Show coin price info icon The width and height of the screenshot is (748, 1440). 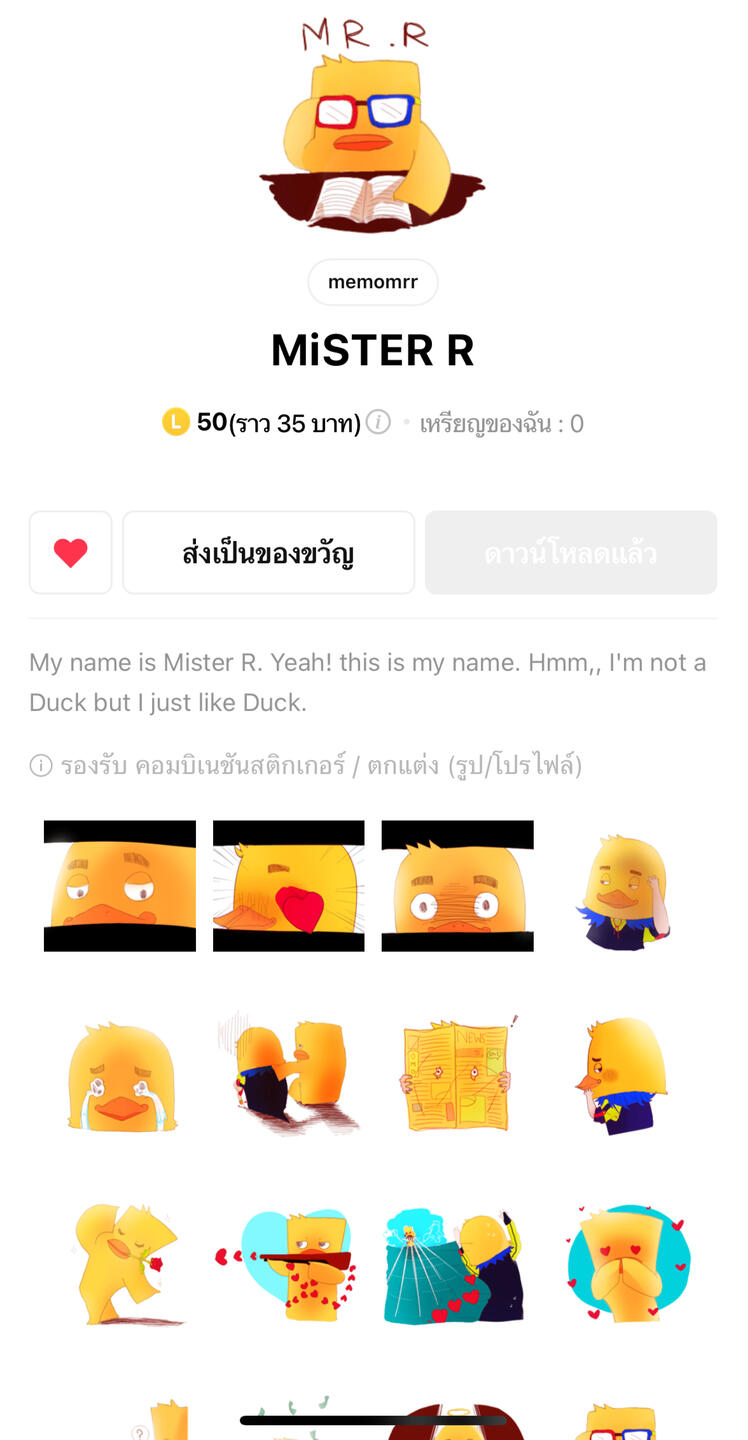pos(378,423)
